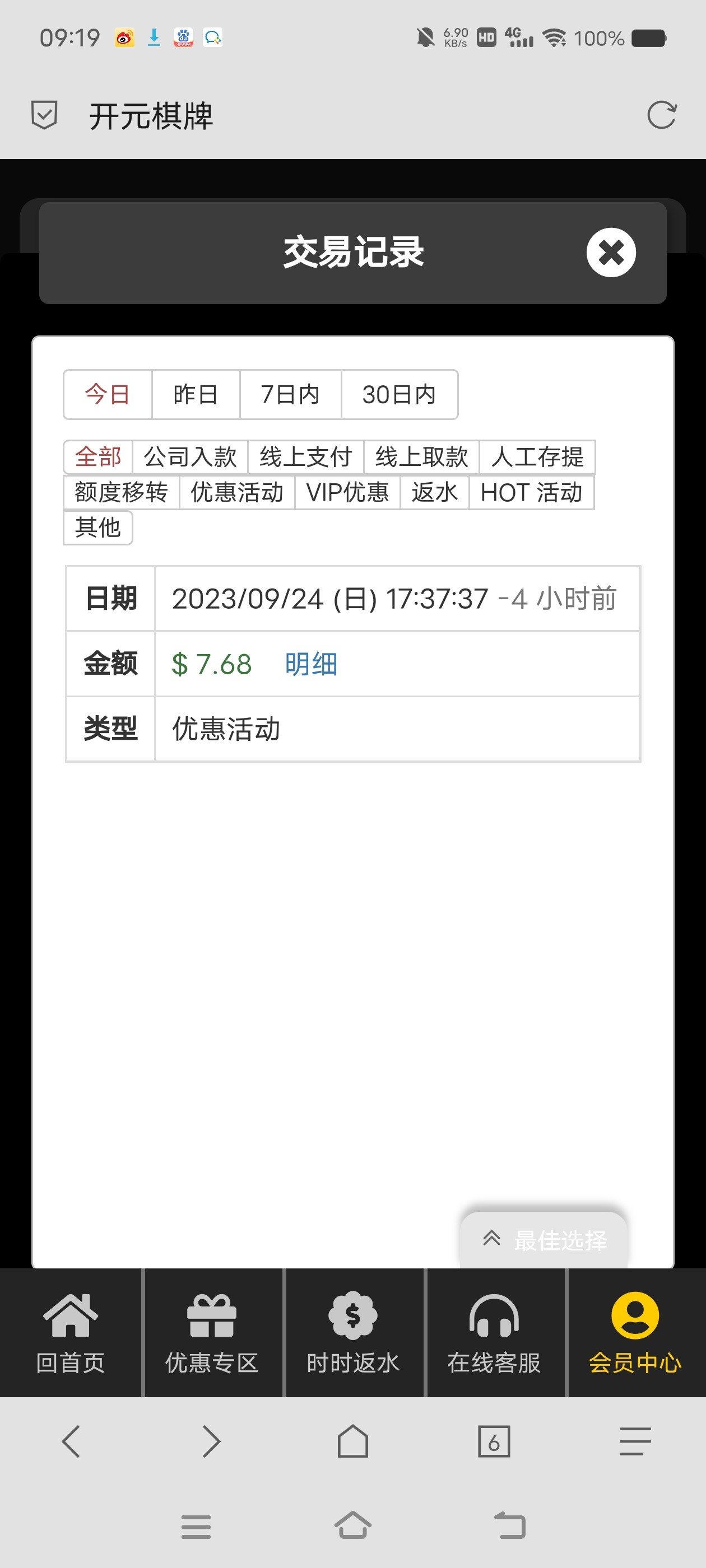Open 优惠专区 section
This screenshot has width=706, height=1568.
211,1333
